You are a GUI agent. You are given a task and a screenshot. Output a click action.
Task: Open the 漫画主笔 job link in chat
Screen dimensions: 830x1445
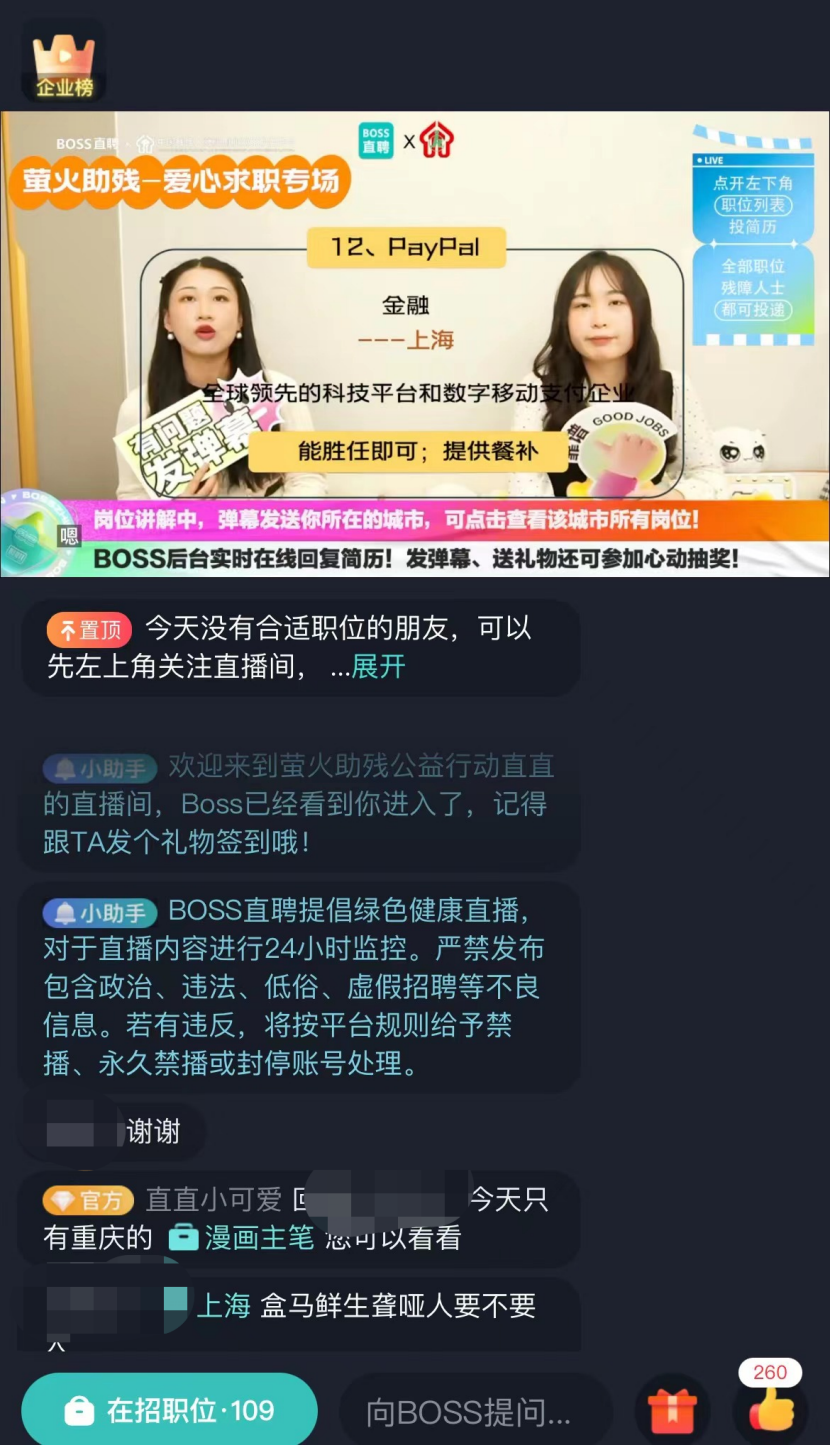241,1238
